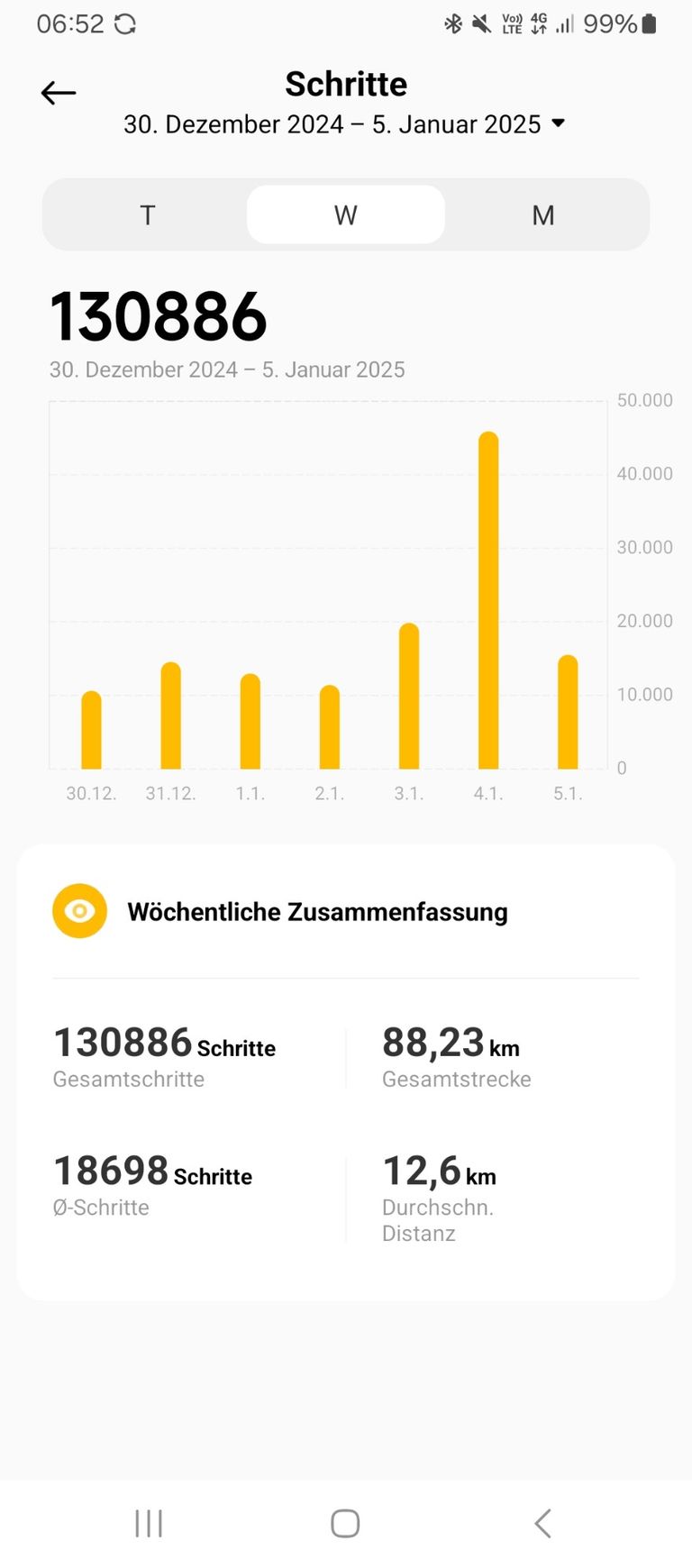Select the step bar for 30.12.
This screenshot has height=1568, width=692.
pos(91,731)
